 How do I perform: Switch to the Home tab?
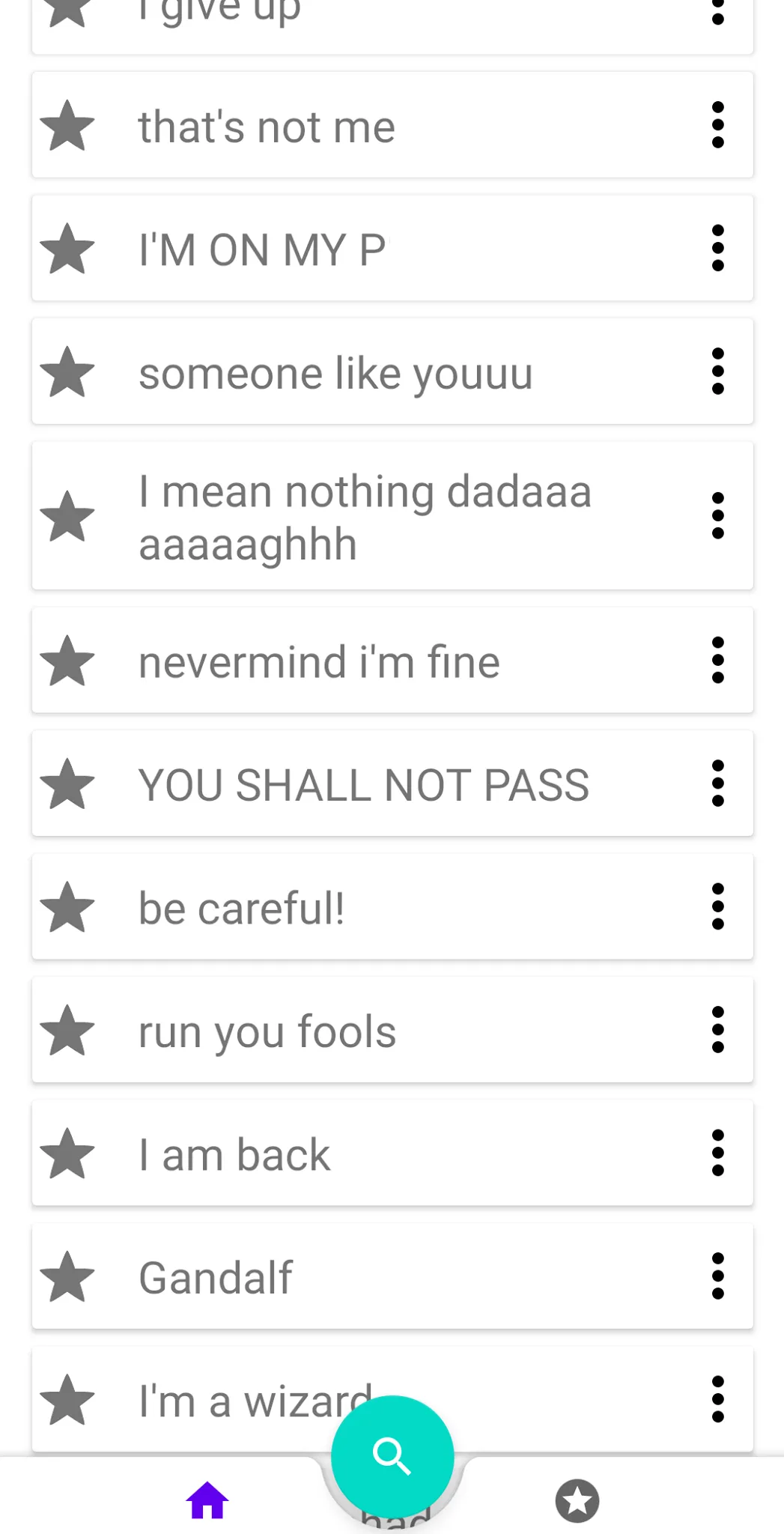coord(207,1500)
